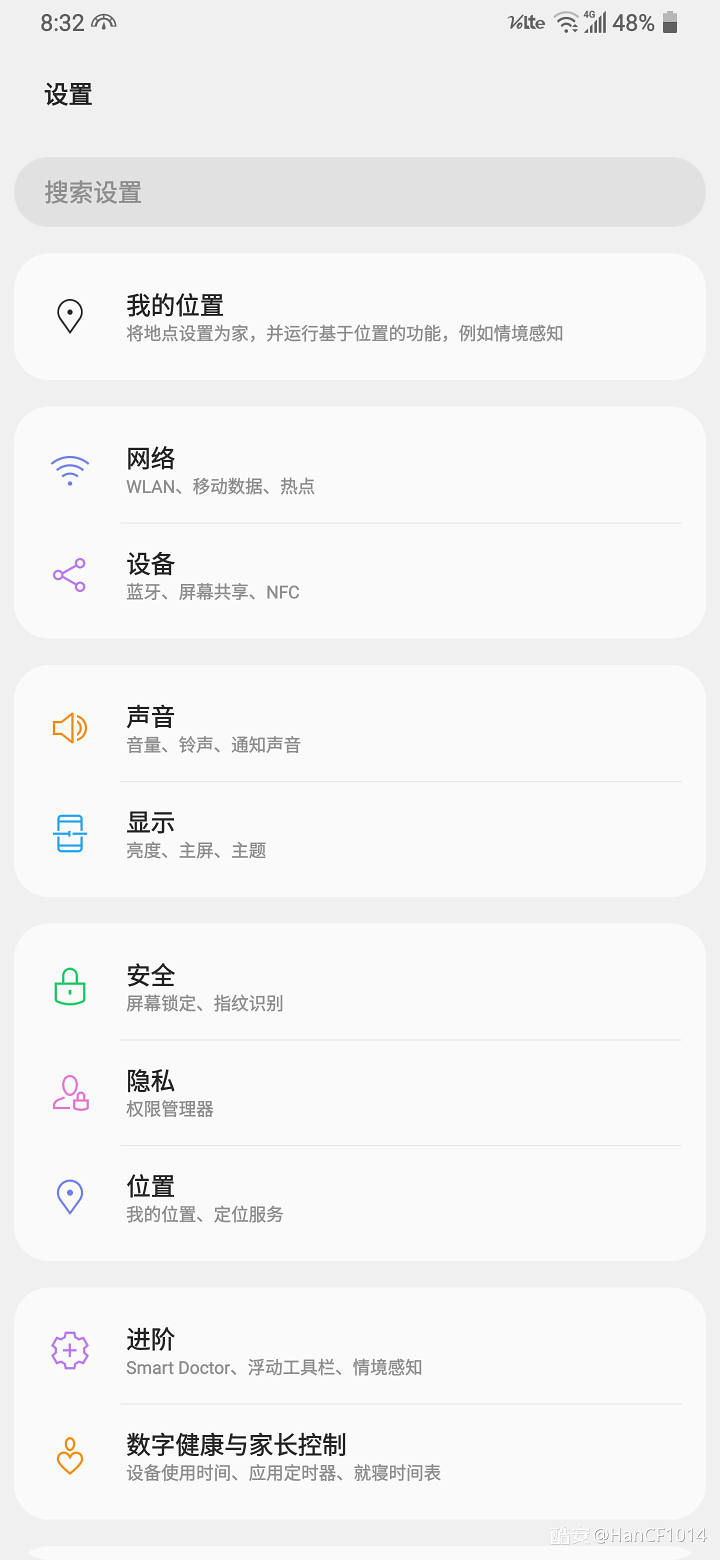Viewport: 720px width, 1560px height.
Task: Open 网络 settings
Action: tap(360, 470)
